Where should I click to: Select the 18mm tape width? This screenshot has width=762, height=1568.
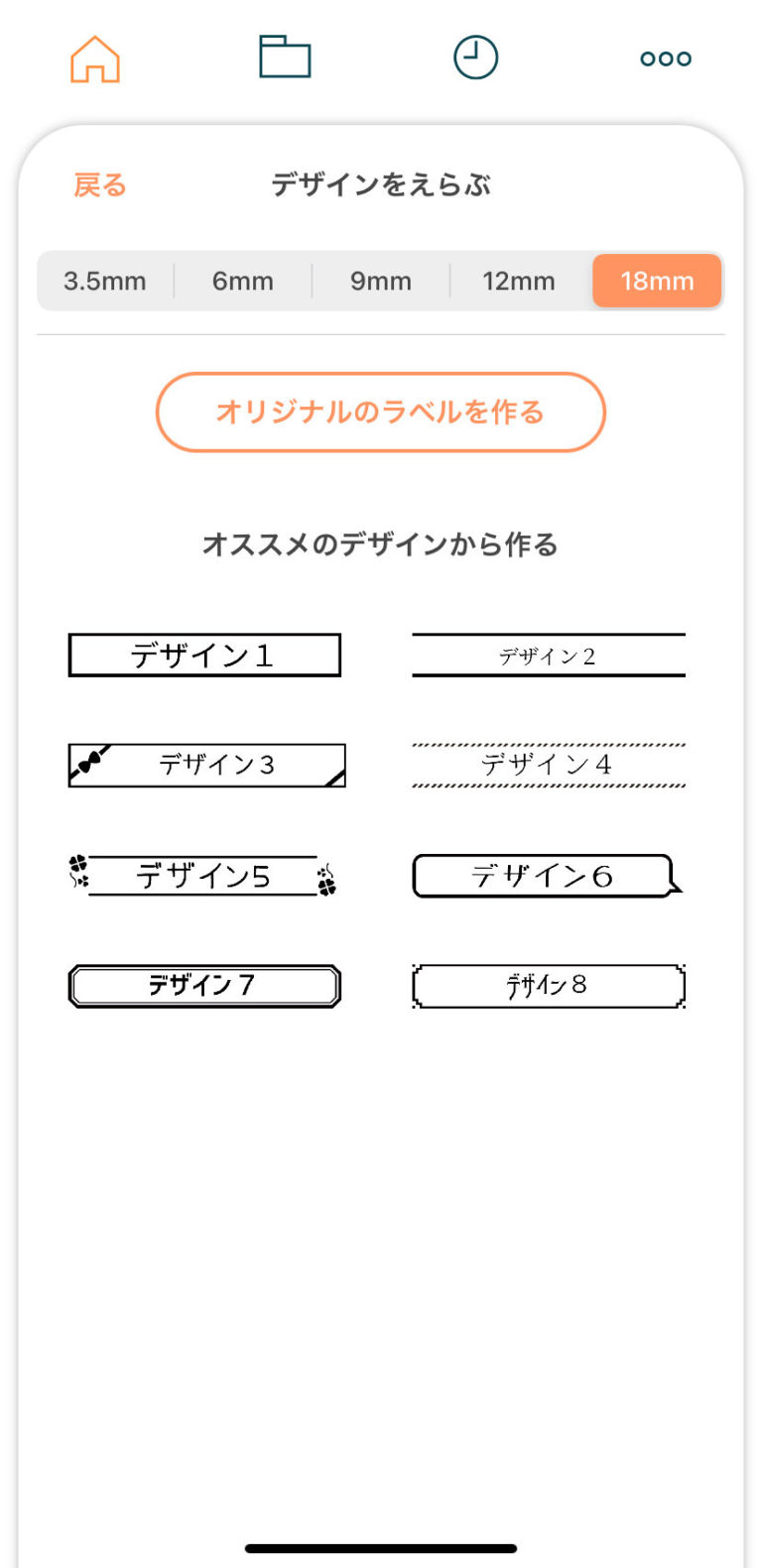[657, 282]
